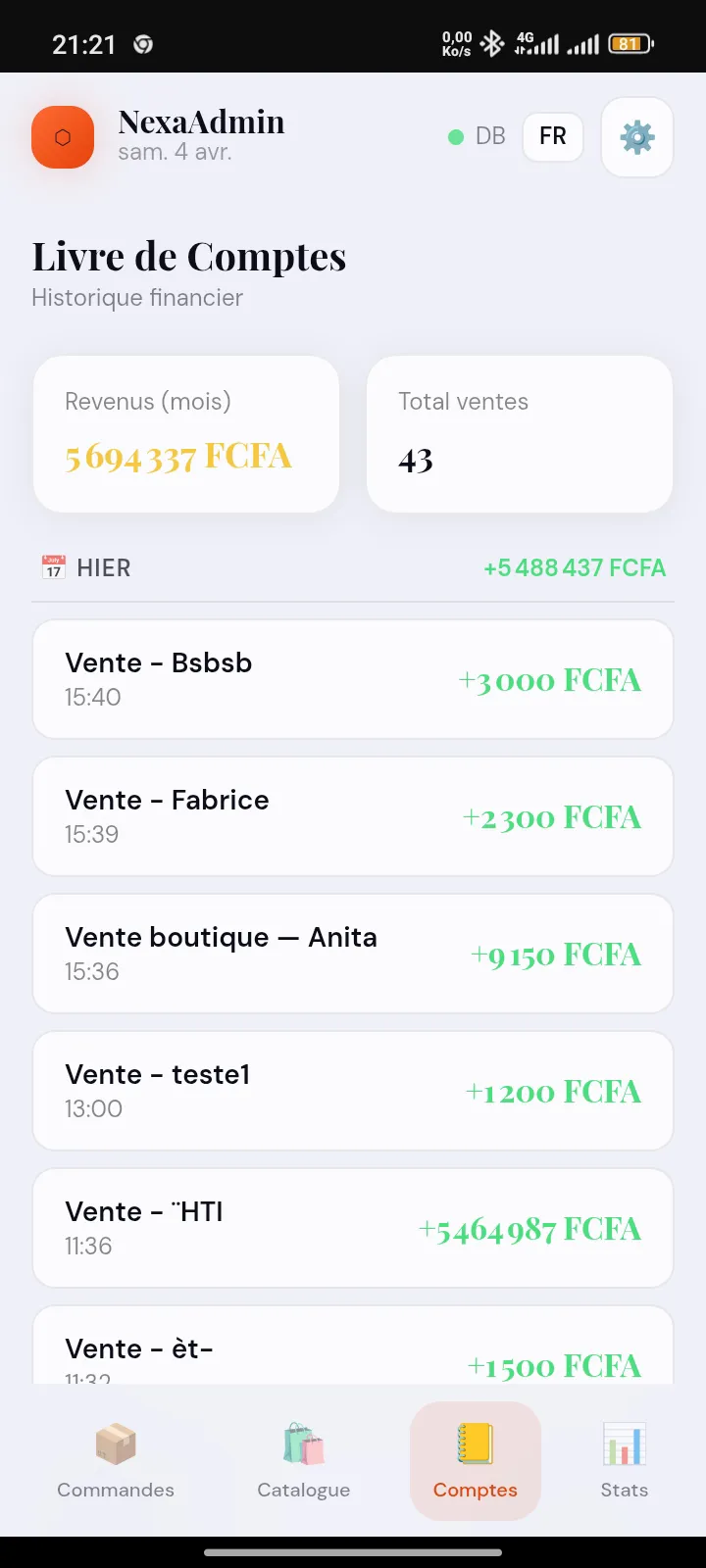
Task: Open the Vente – Fabrice entry
Action: (x=353, y=815)
